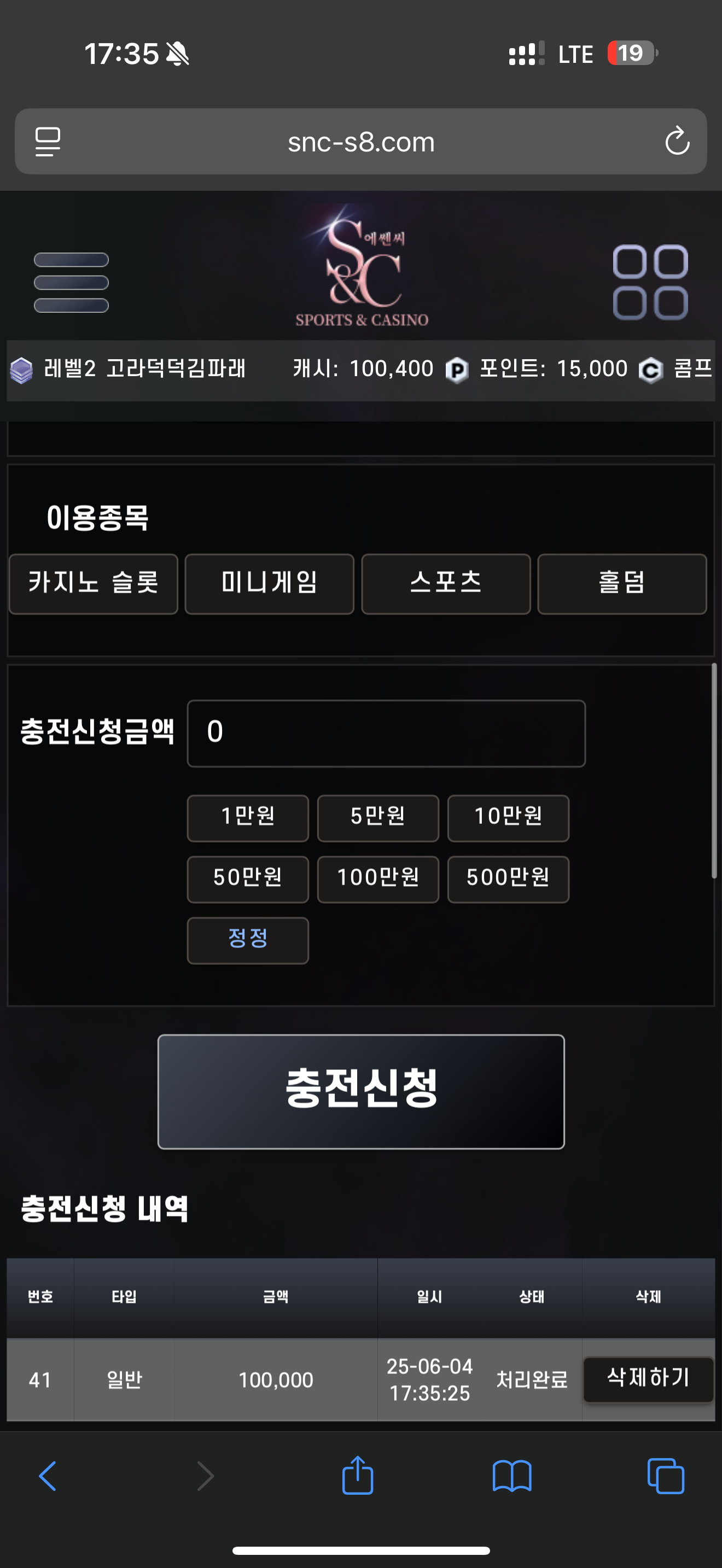
Task: Add 500만원 to the amount
Action: click(508, 879)
